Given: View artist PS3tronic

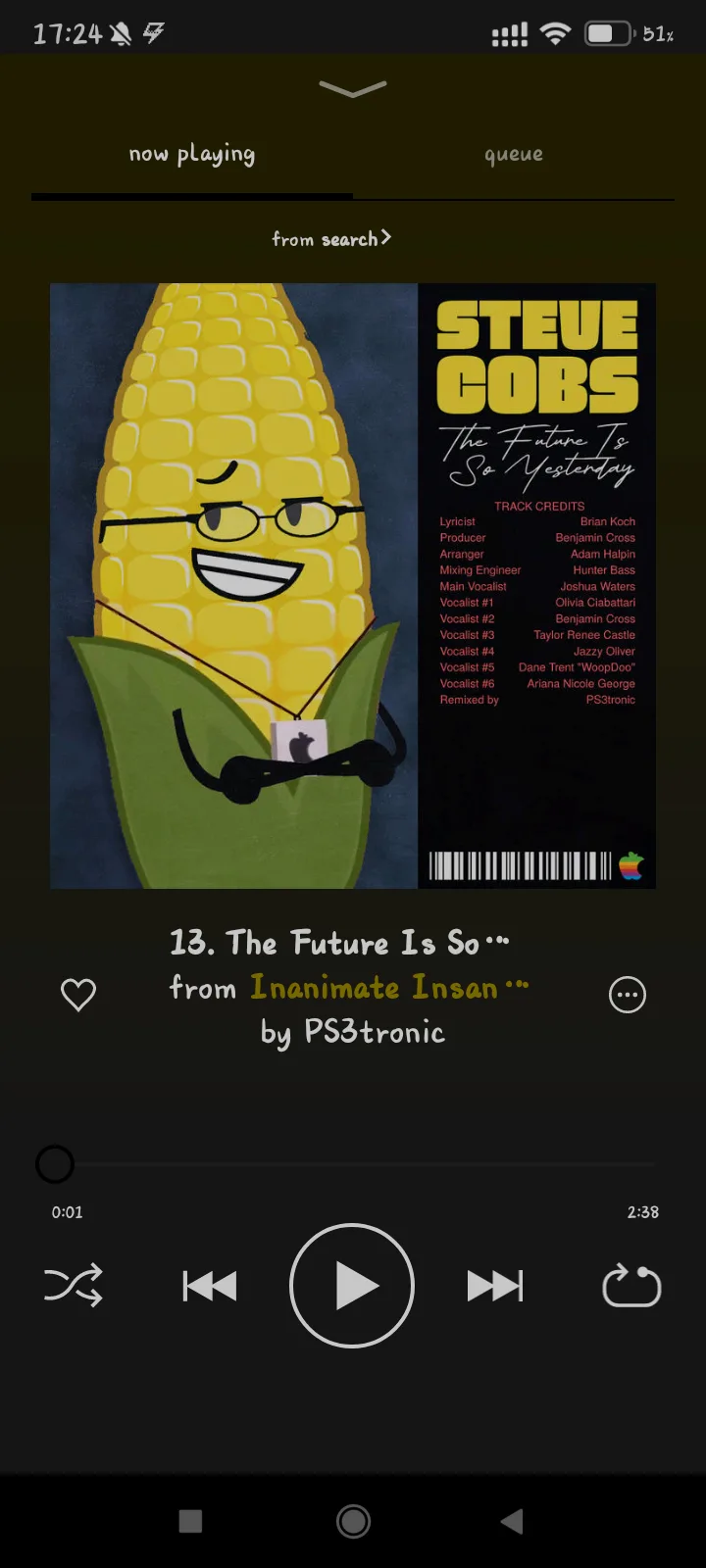Looking at the screenshot, I should [x=374, y=1032].
